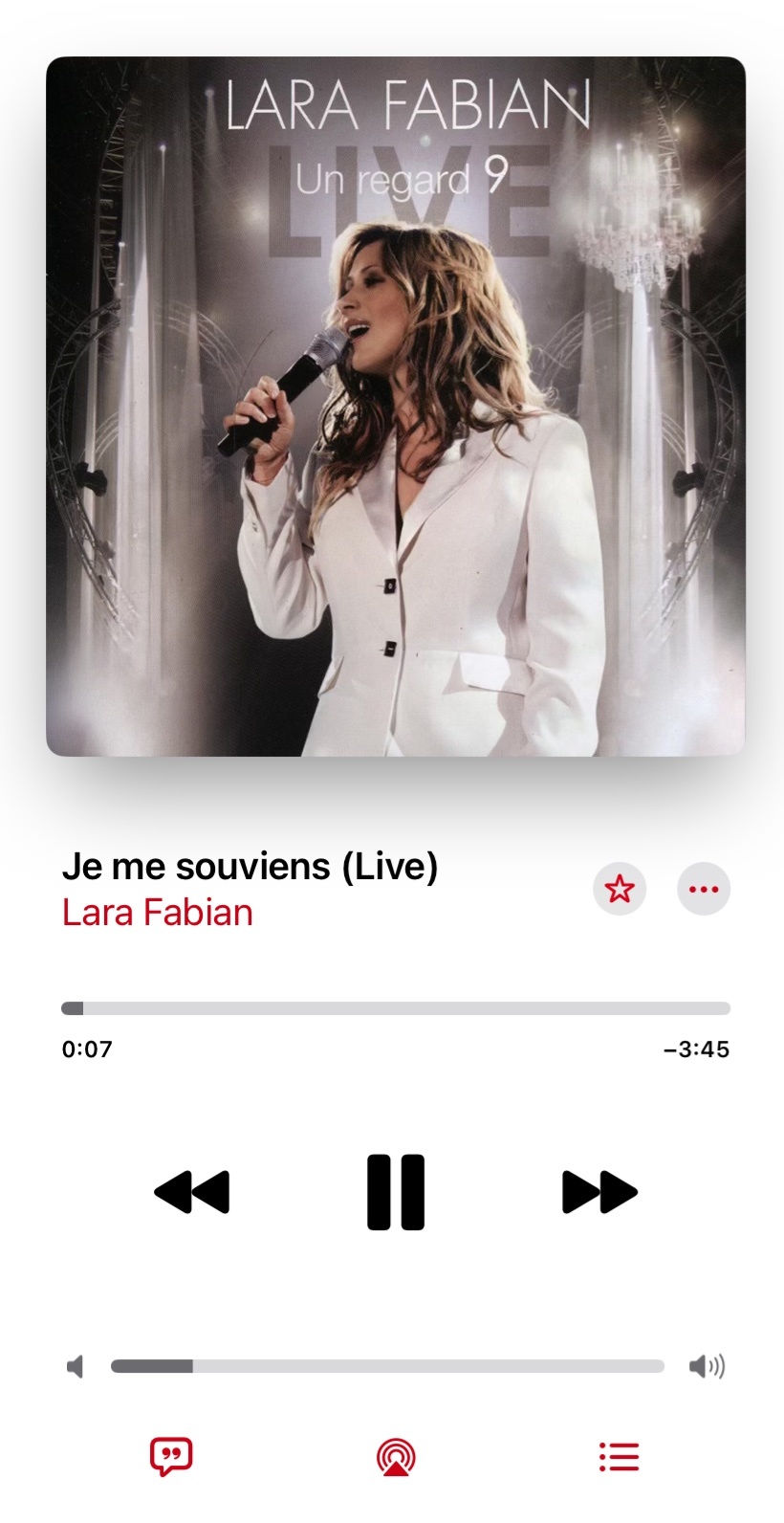
Task: Tap the playback progress bar
Action: point(396,1008)
